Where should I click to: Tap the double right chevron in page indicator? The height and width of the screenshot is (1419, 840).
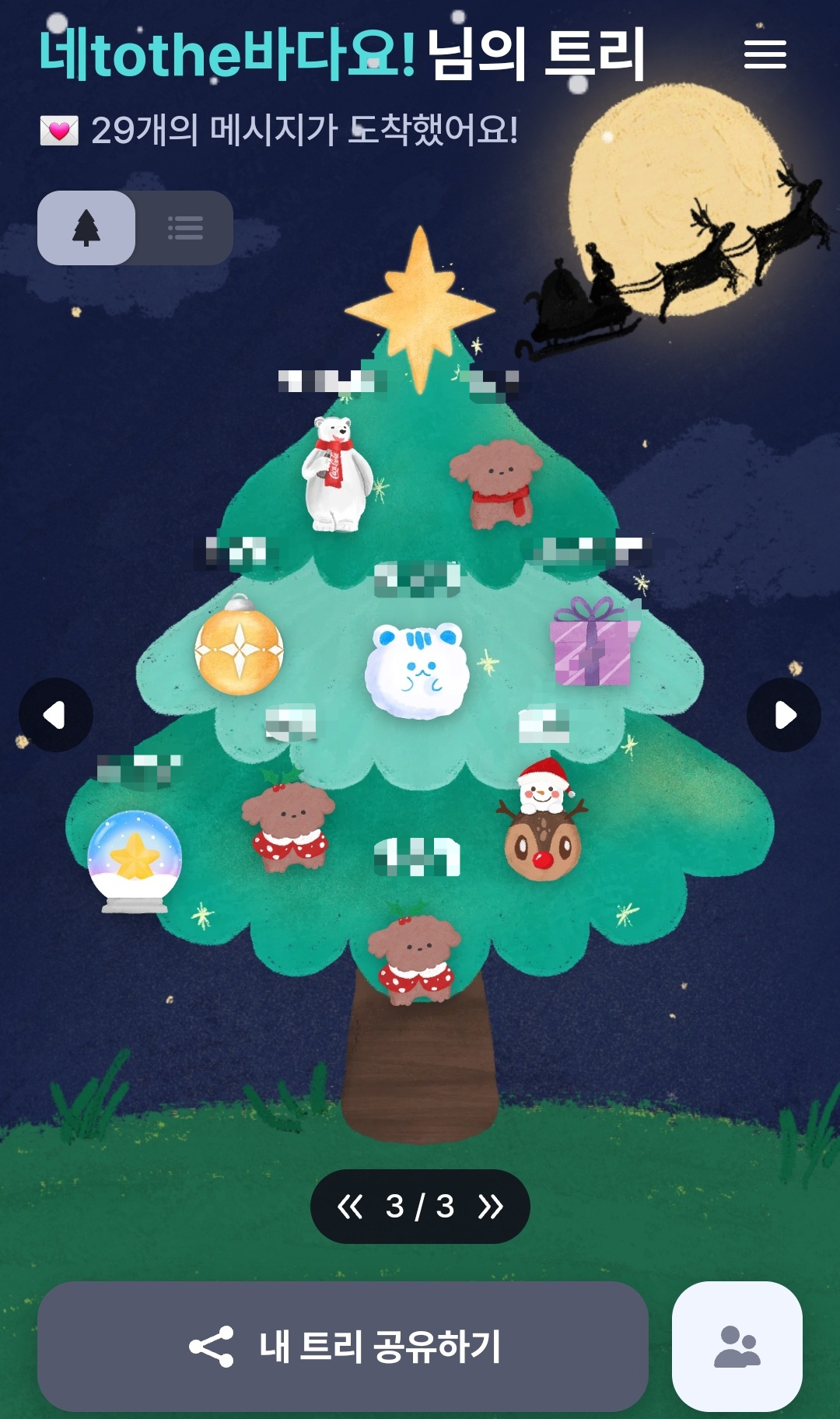[x=491, y=1207]
